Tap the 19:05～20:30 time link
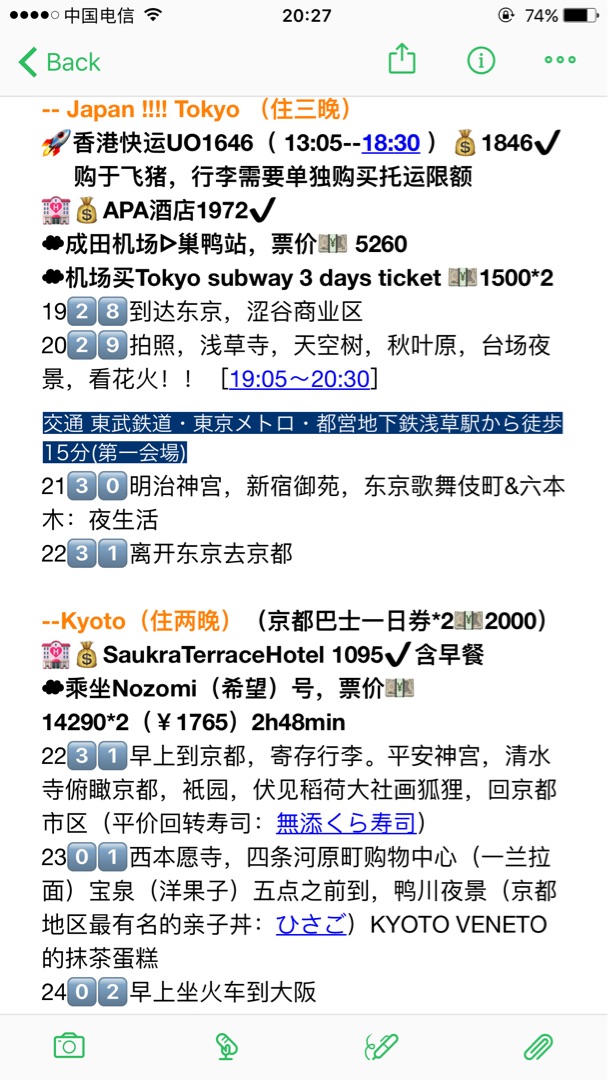608x1080 pixels. click(x=299, y=379)
